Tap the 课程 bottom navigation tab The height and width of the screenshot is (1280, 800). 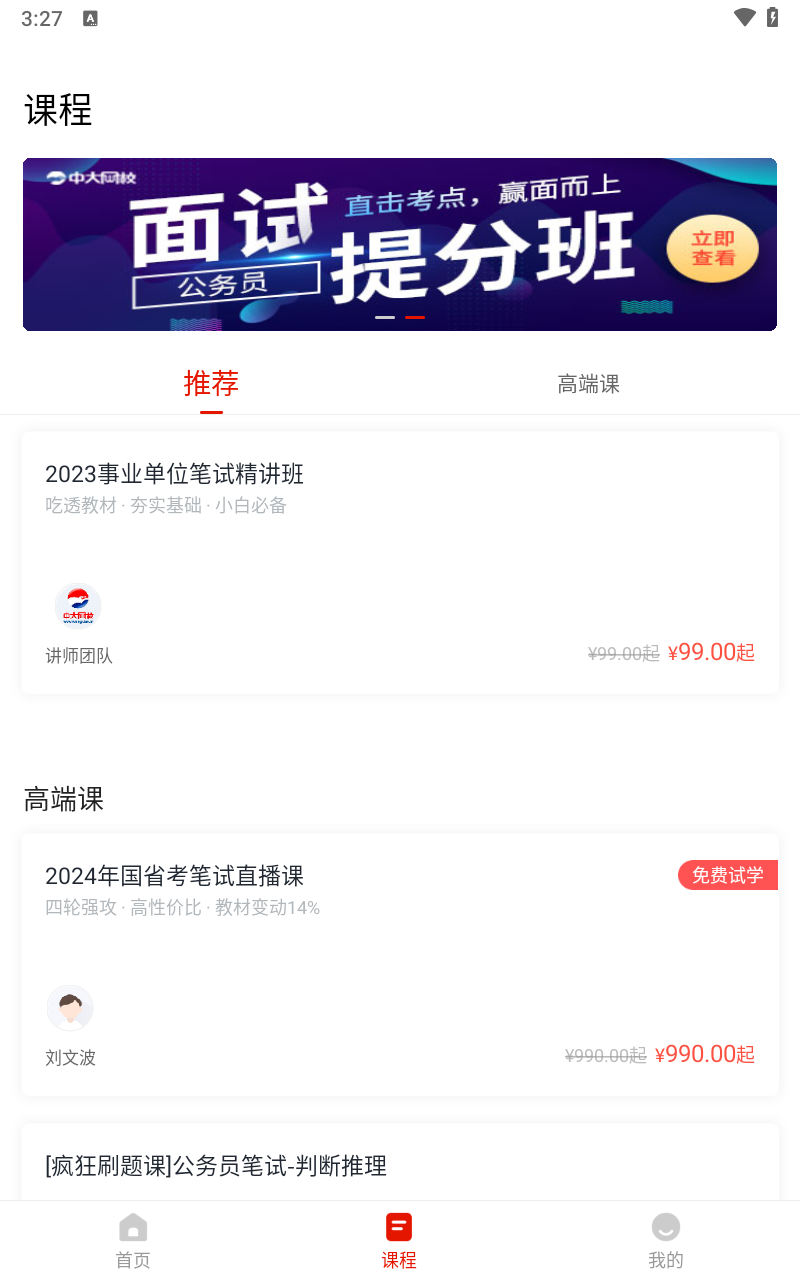pos(399,1240)
